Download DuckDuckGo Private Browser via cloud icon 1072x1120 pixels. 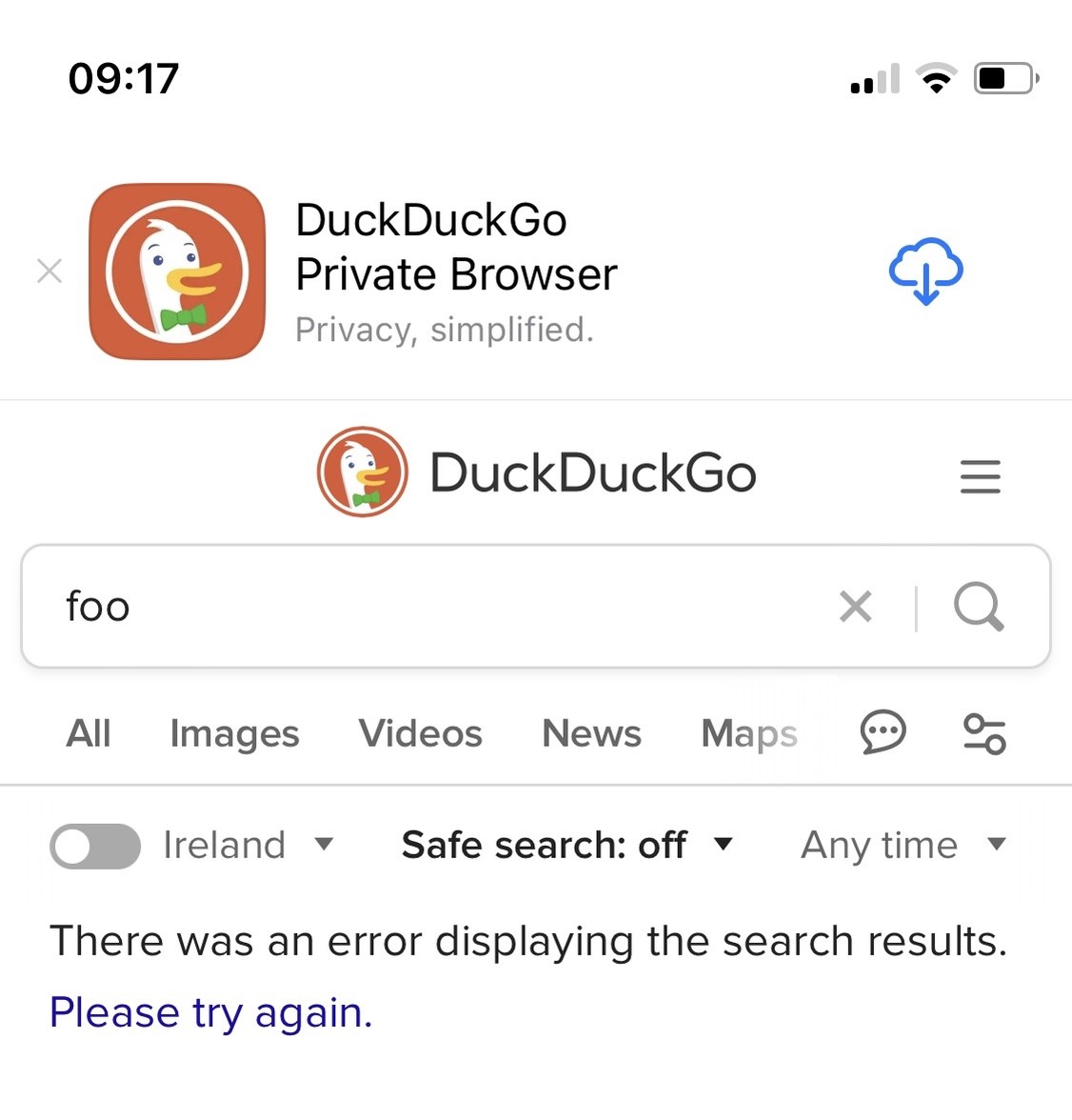click(925, 271)
